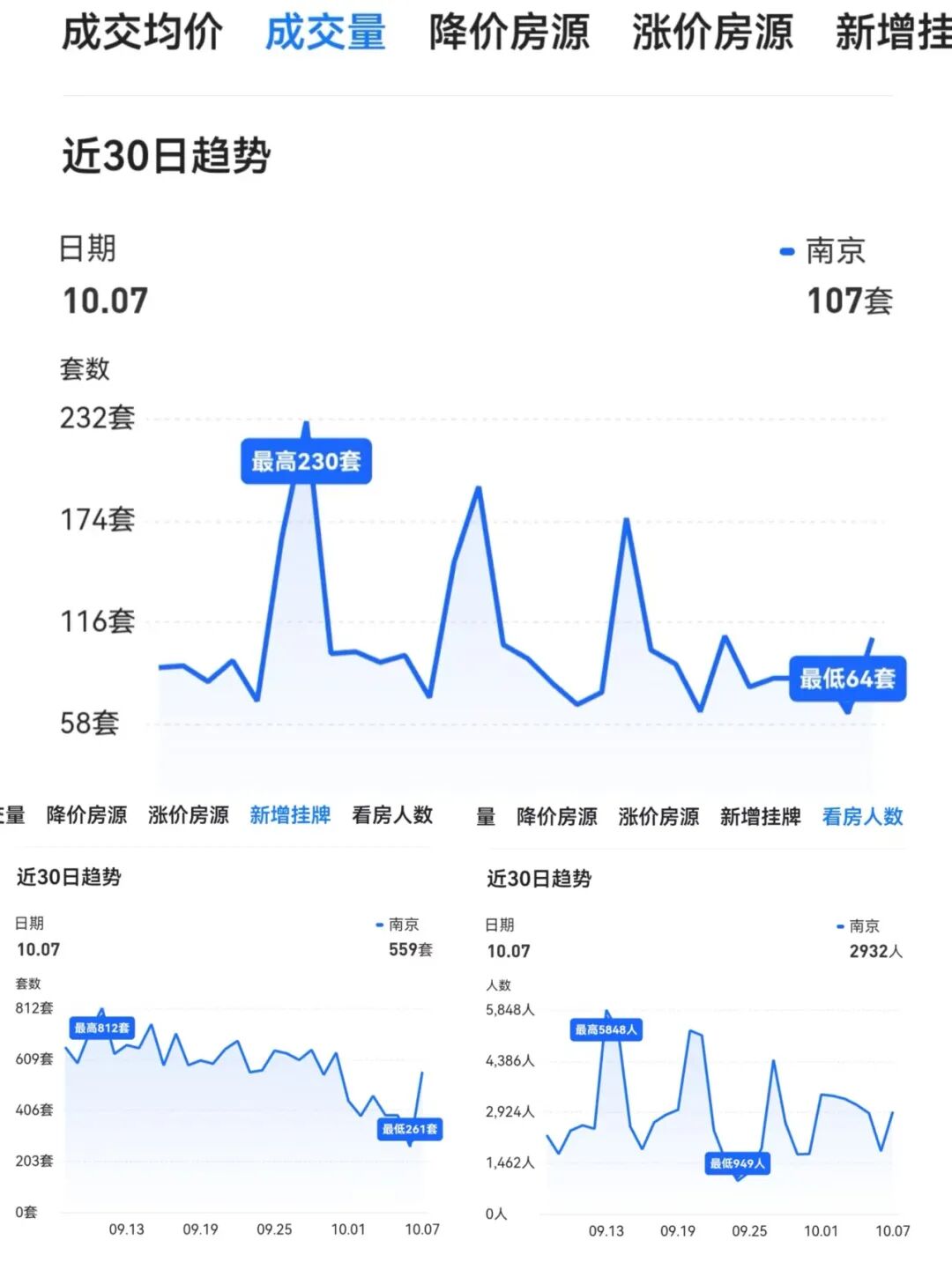Open 涨价房源 on the left chart panel
This screenshot has width=952, height=1270.
(188, 816)
